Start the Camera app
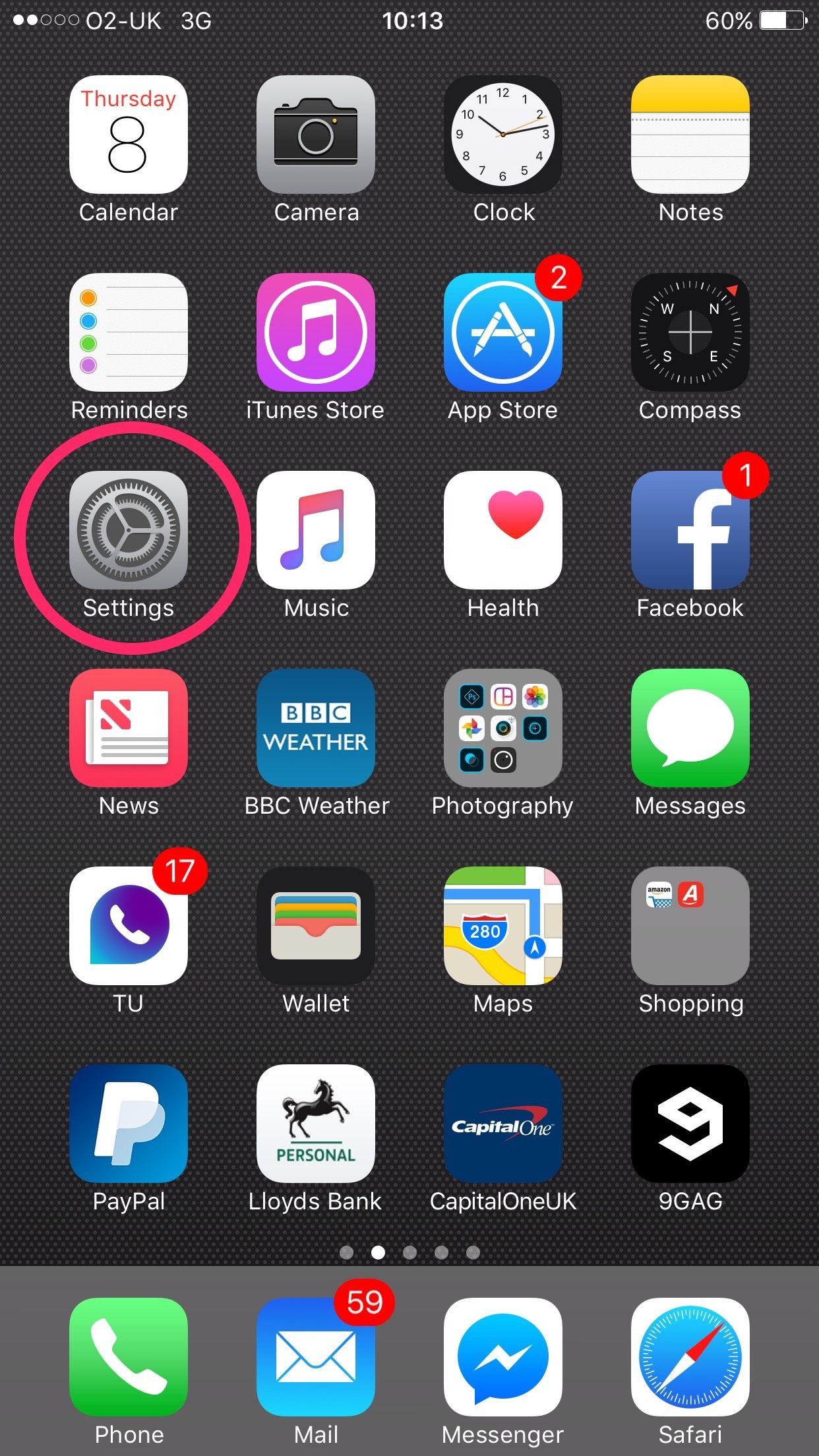This screenshot has width=819, height=1456. tap(317, 135)
